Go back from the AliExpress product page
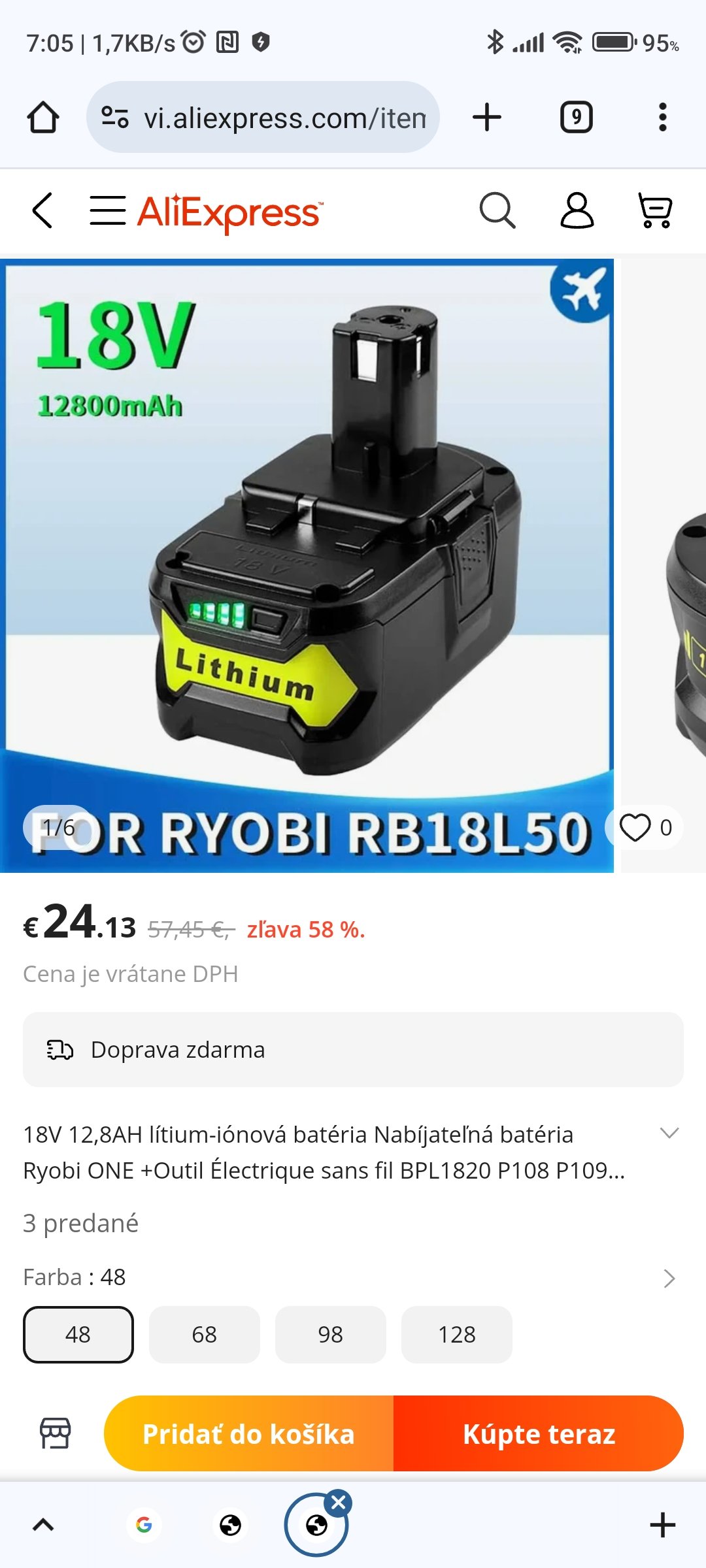 pos(42,211)
